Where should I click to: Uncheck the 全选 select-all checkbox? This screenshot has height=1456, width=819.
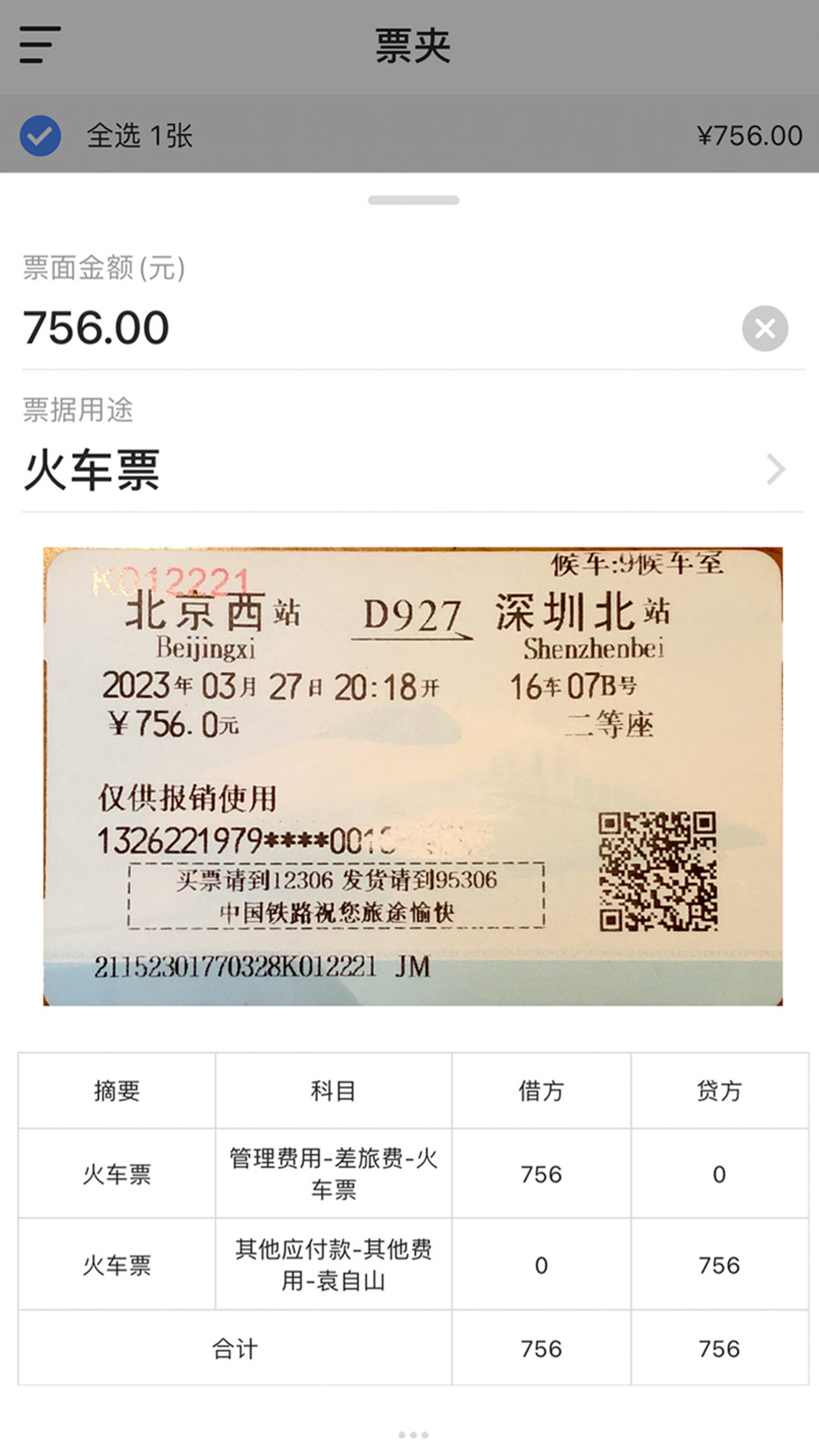point(40,136)
